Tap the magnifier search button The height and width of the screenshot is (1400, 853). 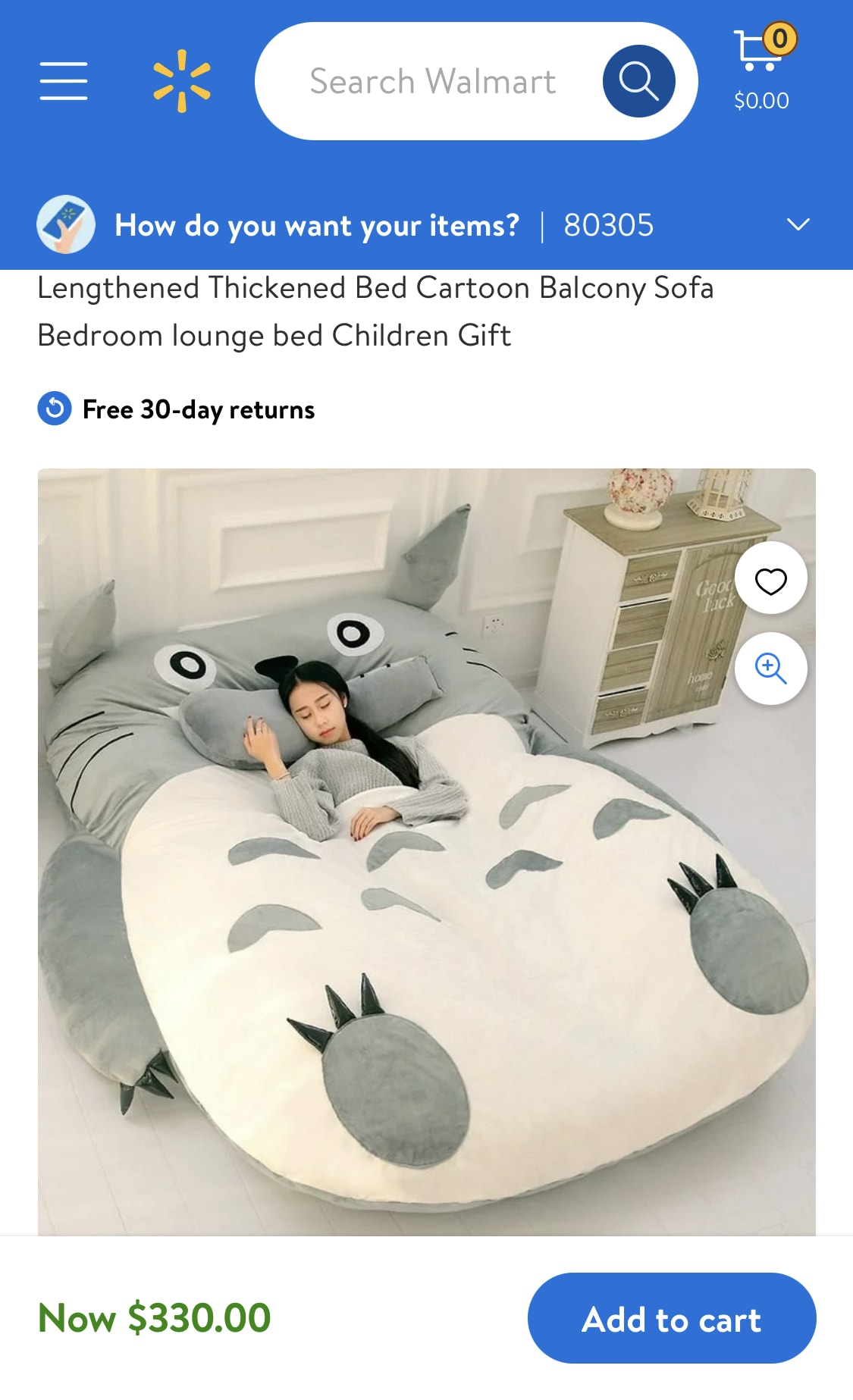(x=638, y=81)
